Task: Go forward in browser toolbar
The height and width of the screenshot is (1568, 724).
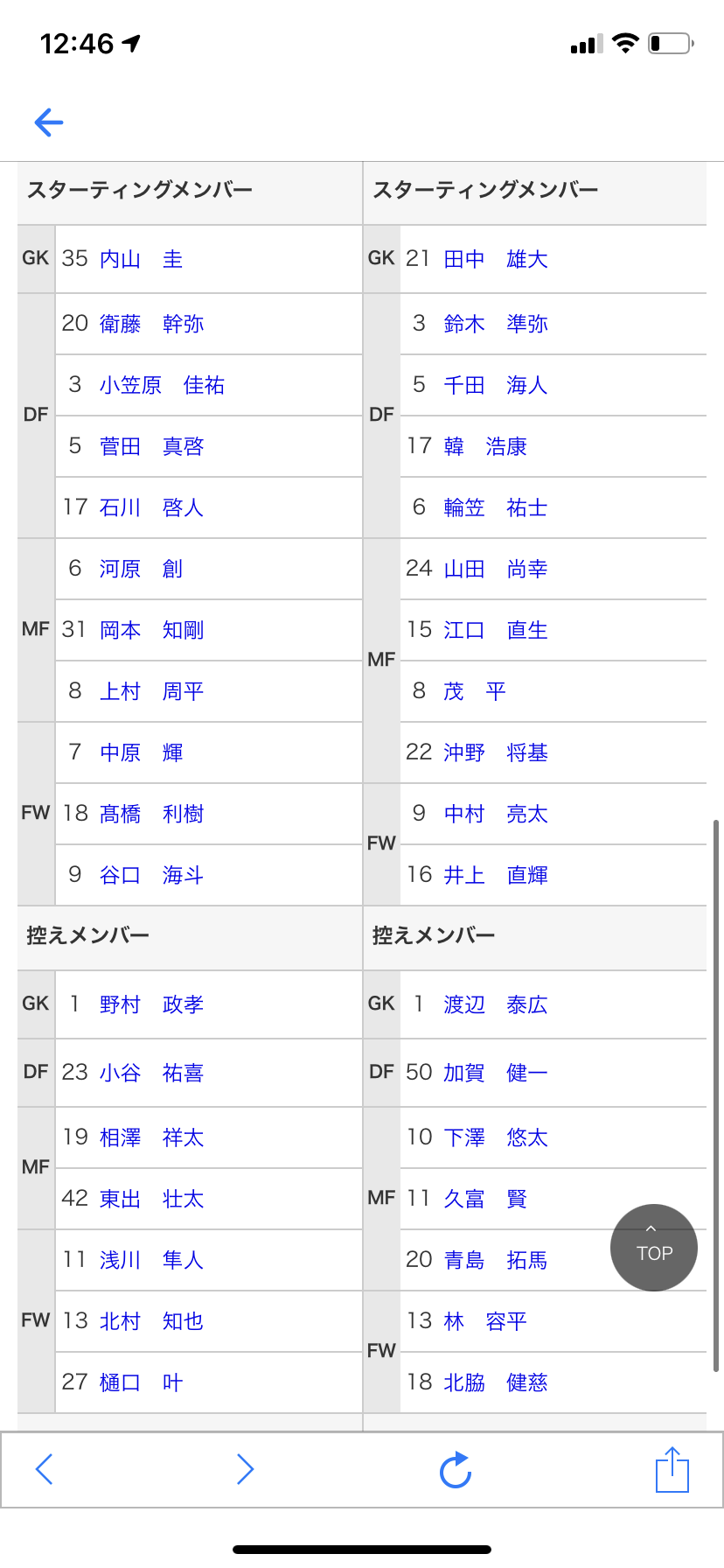Action: pyautogui.click(x=245, y=1469)
